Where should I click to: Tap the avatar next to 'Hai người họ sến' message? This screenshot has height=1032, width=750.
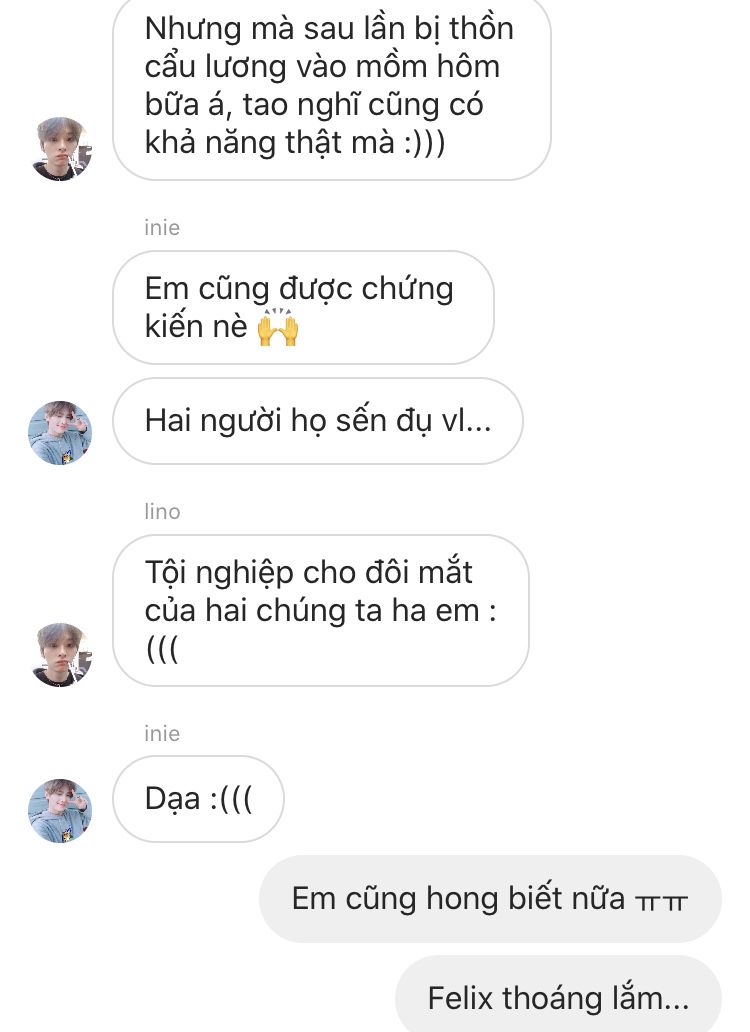click(60, 433)
